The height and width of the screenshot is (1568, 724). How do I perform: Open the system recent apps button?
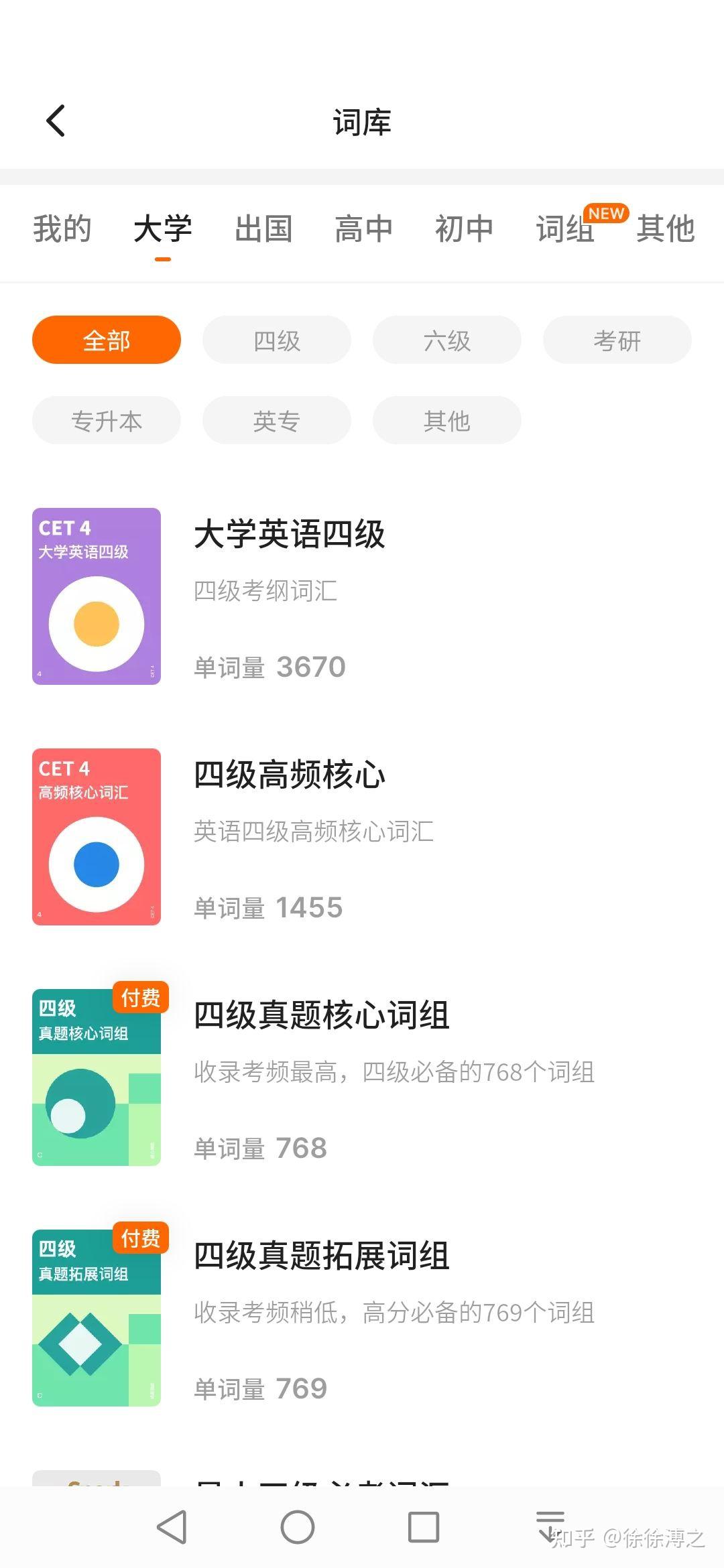[x=424, y=1527]
